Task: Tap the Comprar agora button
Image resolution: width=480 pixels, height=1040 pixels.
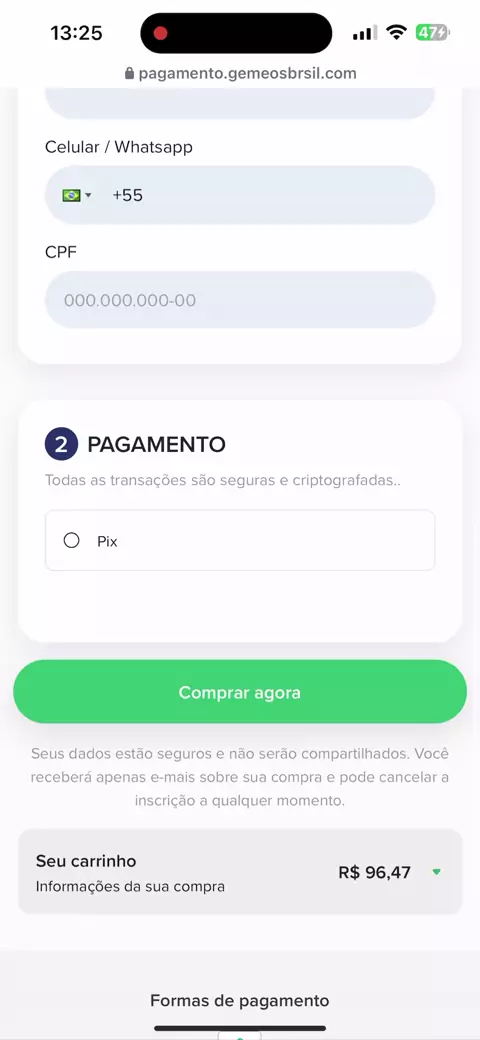Action: click(240, 692)
